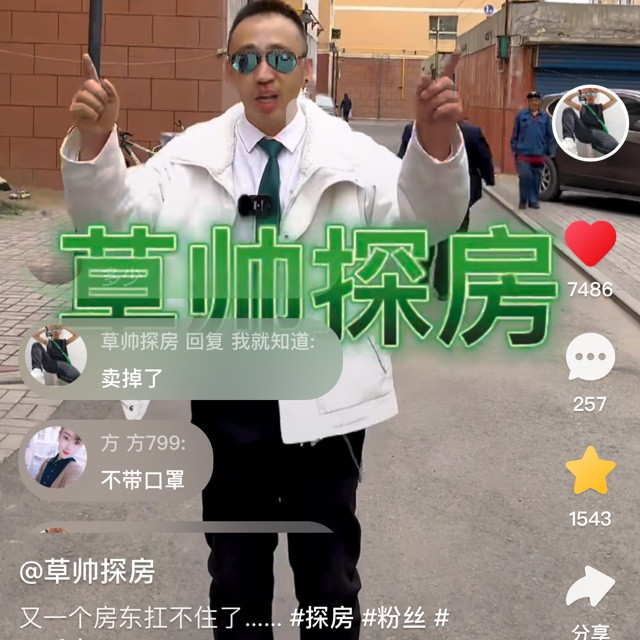Open the comments with 257 replies

[x=590, y=358]
